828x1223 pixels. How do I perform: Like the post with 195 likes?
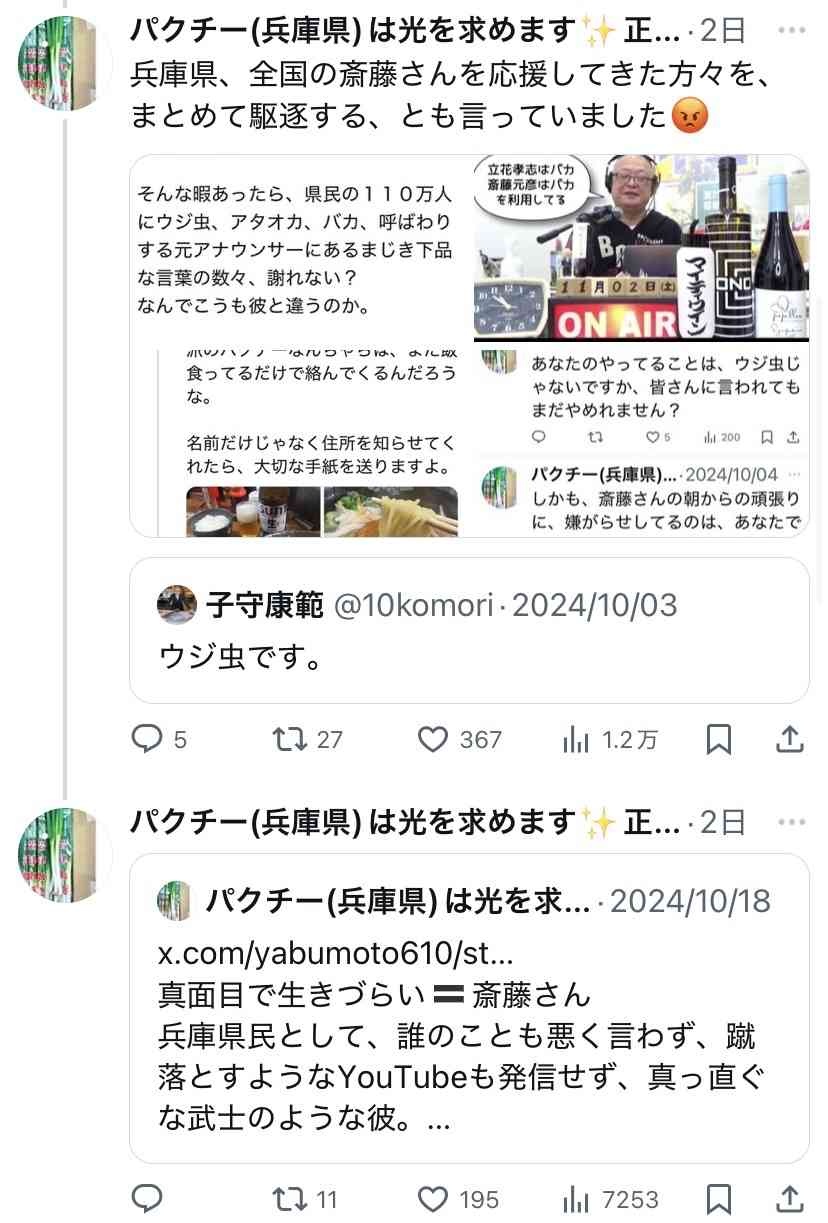[433, 1198]
